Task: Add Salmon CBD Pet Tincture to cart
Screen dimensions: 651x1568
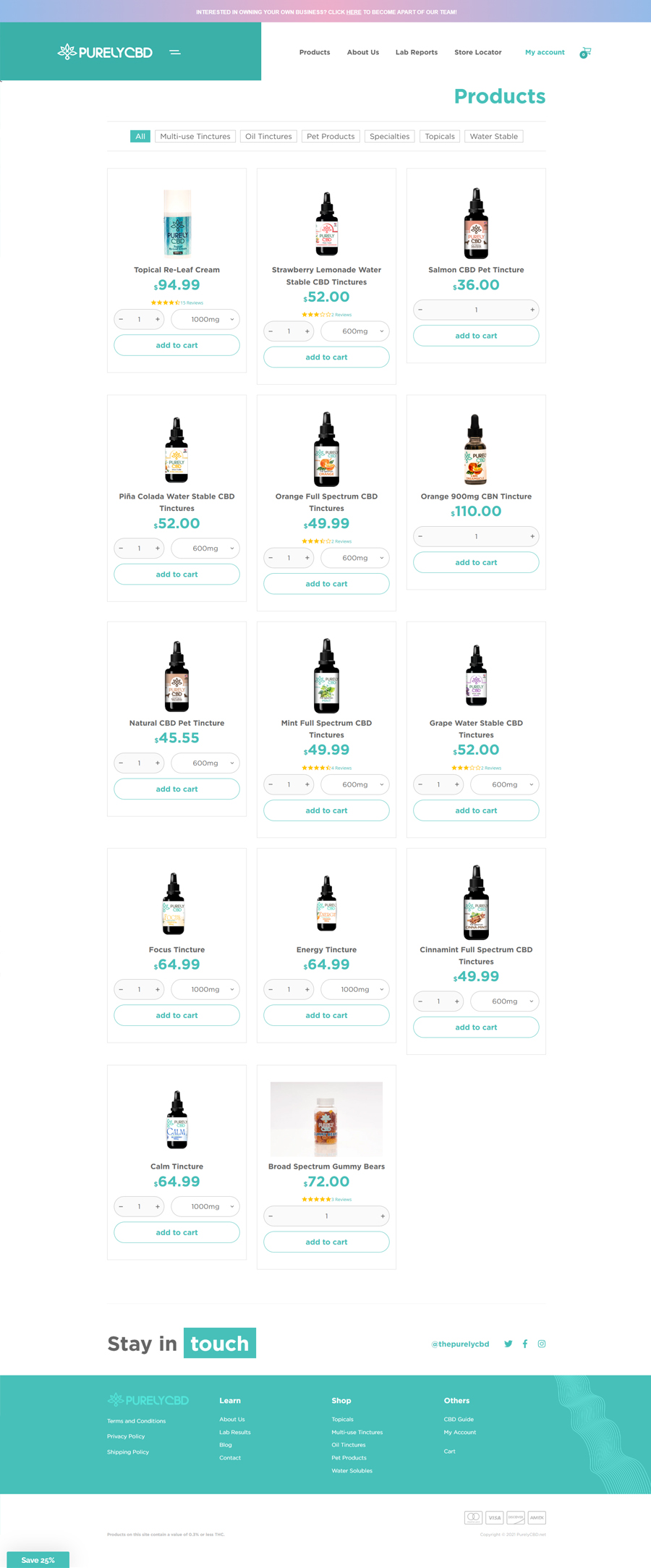Action: click(476, 336)
